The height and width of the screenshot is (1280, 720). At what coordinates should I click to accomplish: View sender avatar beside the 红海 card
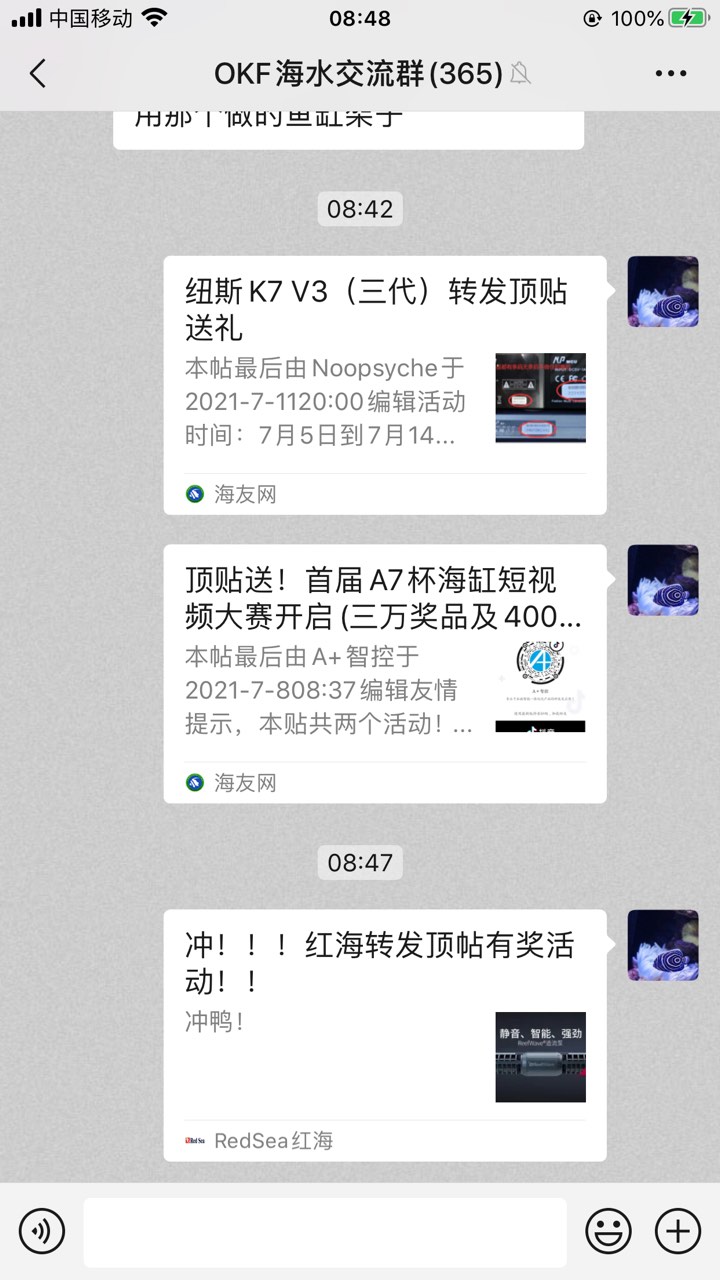(662, 945)
